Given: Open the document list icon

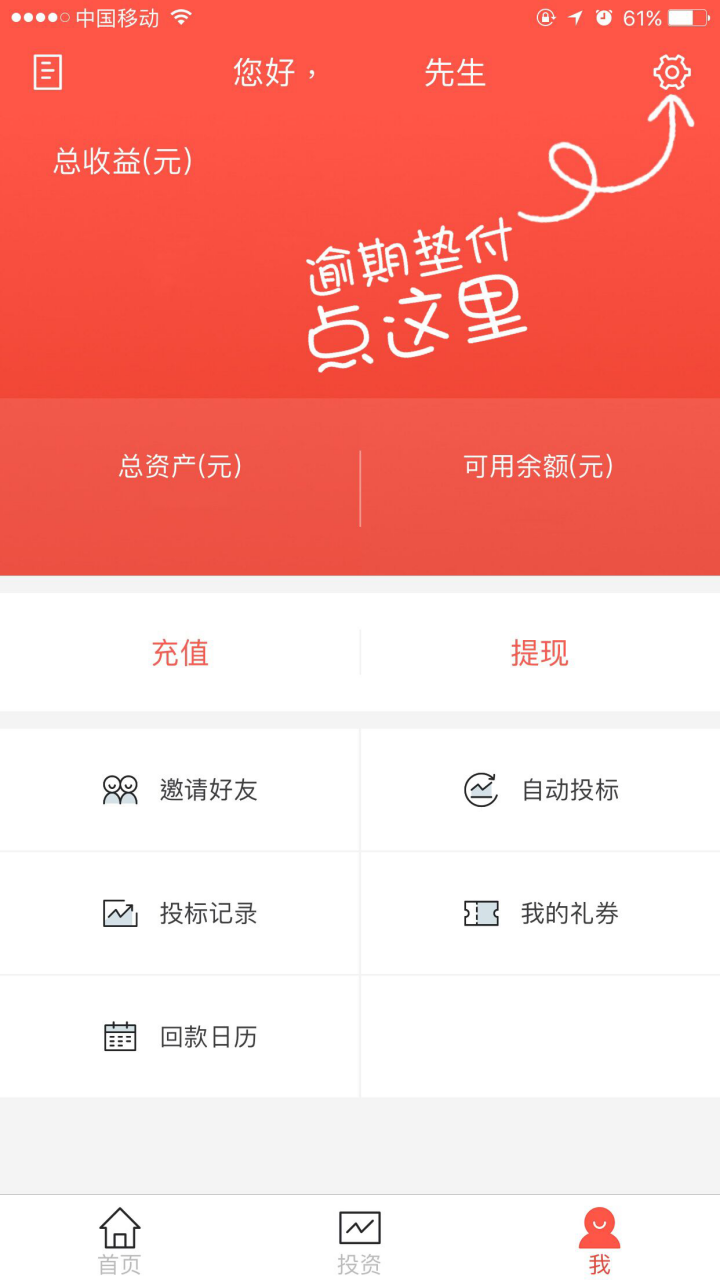Looking at the screenshot, I should [47, 72].
